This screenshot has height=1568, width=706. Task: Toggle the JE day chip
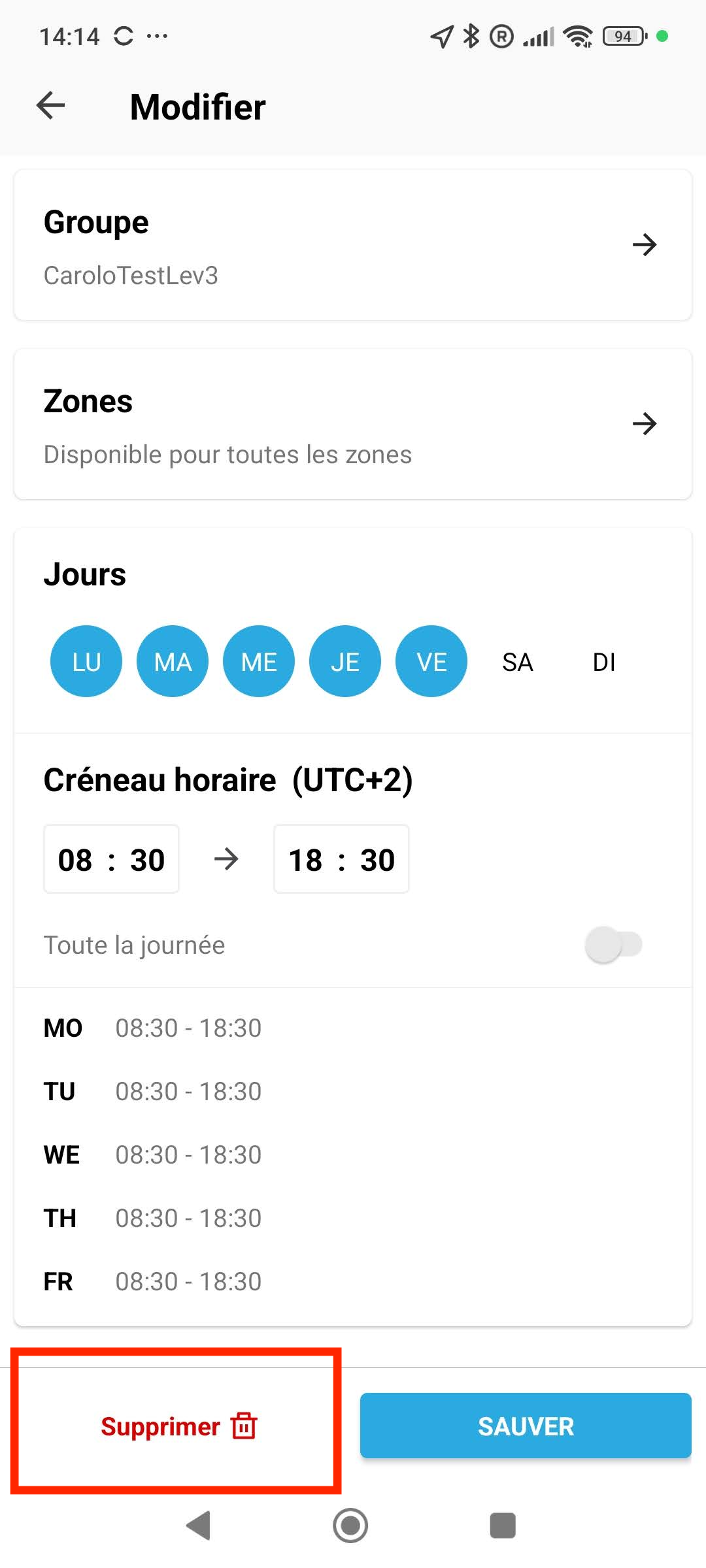point(345,662)
